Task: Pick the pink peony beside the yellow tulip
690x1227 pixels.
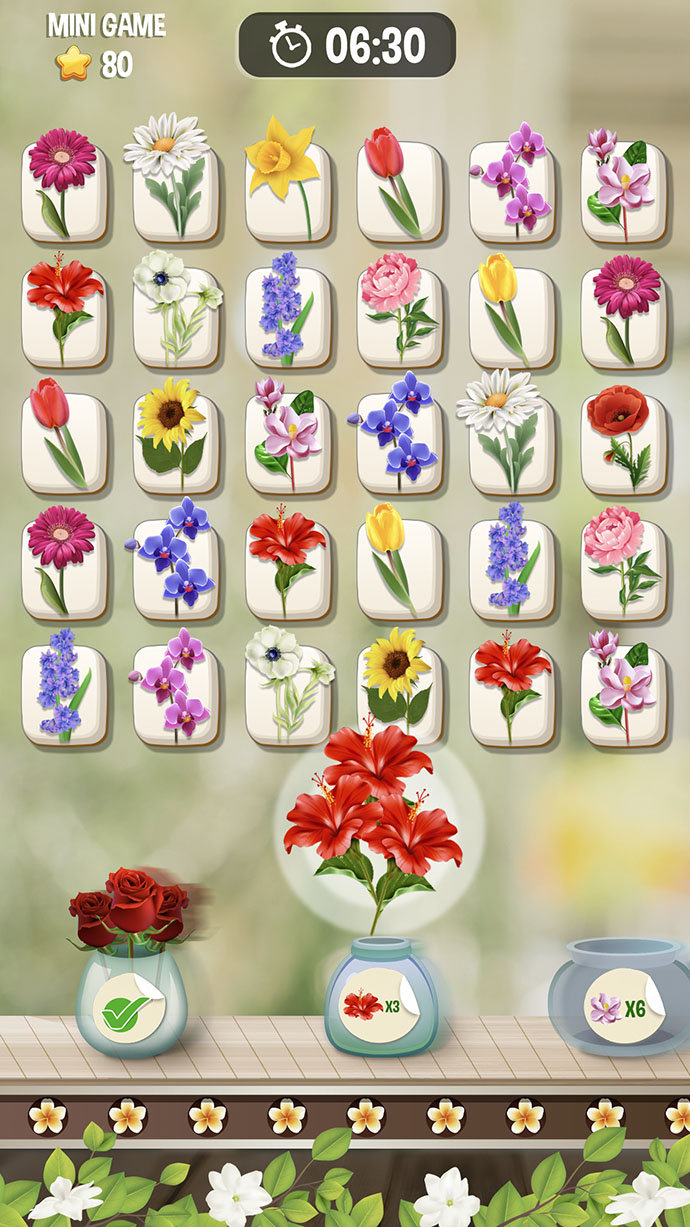Action: pyautogui.click(x=400, y=315)
